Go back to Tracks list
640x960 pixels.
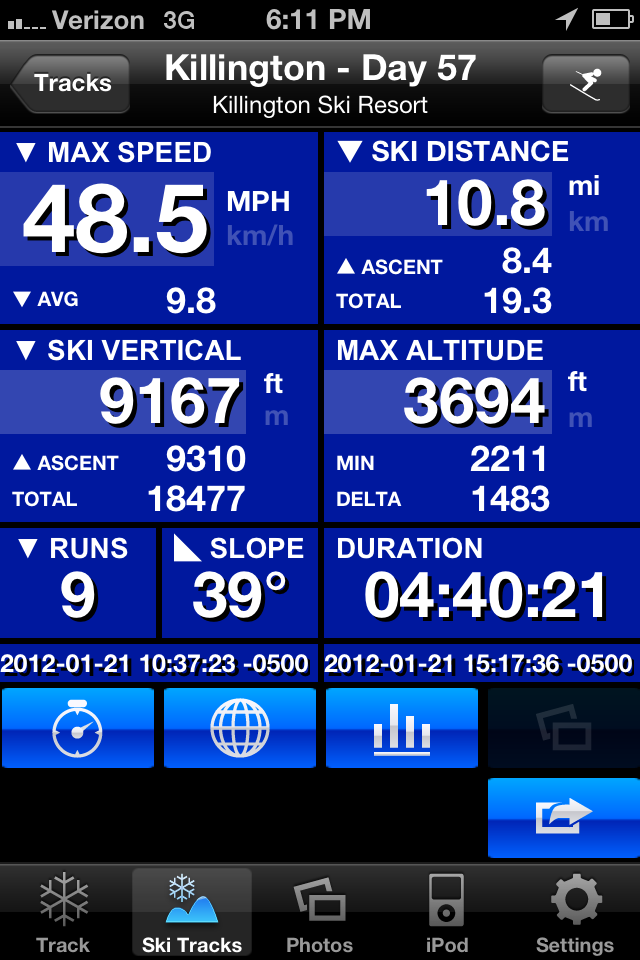[71, 83]
